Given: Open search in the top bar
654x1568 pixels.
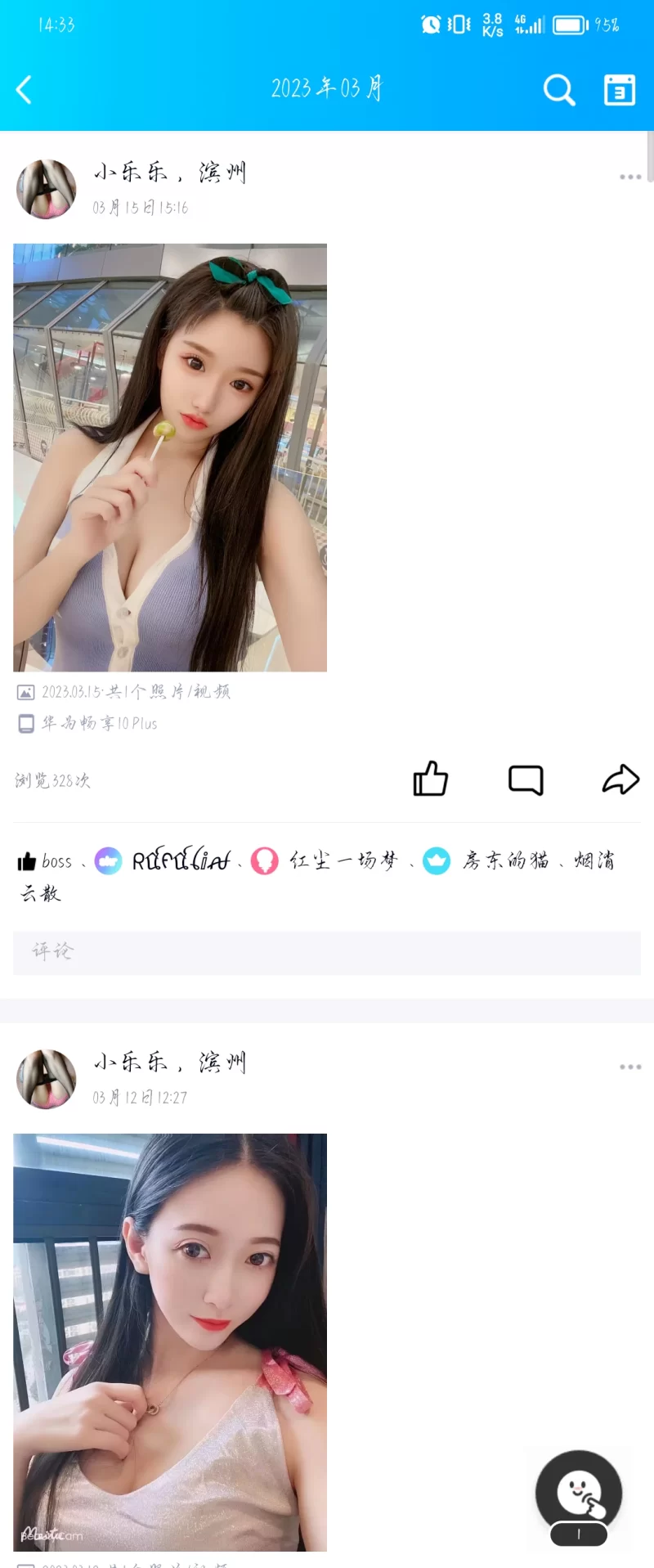Looking at the screenshot, I should [559, 89].
